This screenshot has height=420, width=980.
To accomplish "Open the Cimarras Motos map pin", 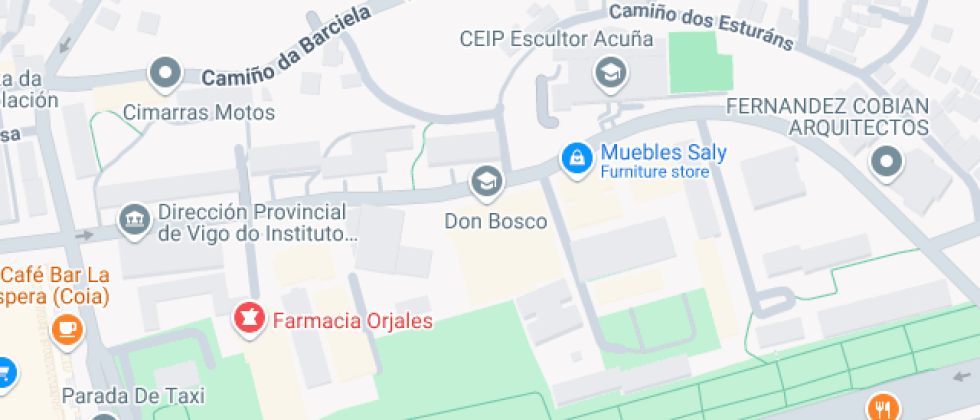I will tap(164, 73).
